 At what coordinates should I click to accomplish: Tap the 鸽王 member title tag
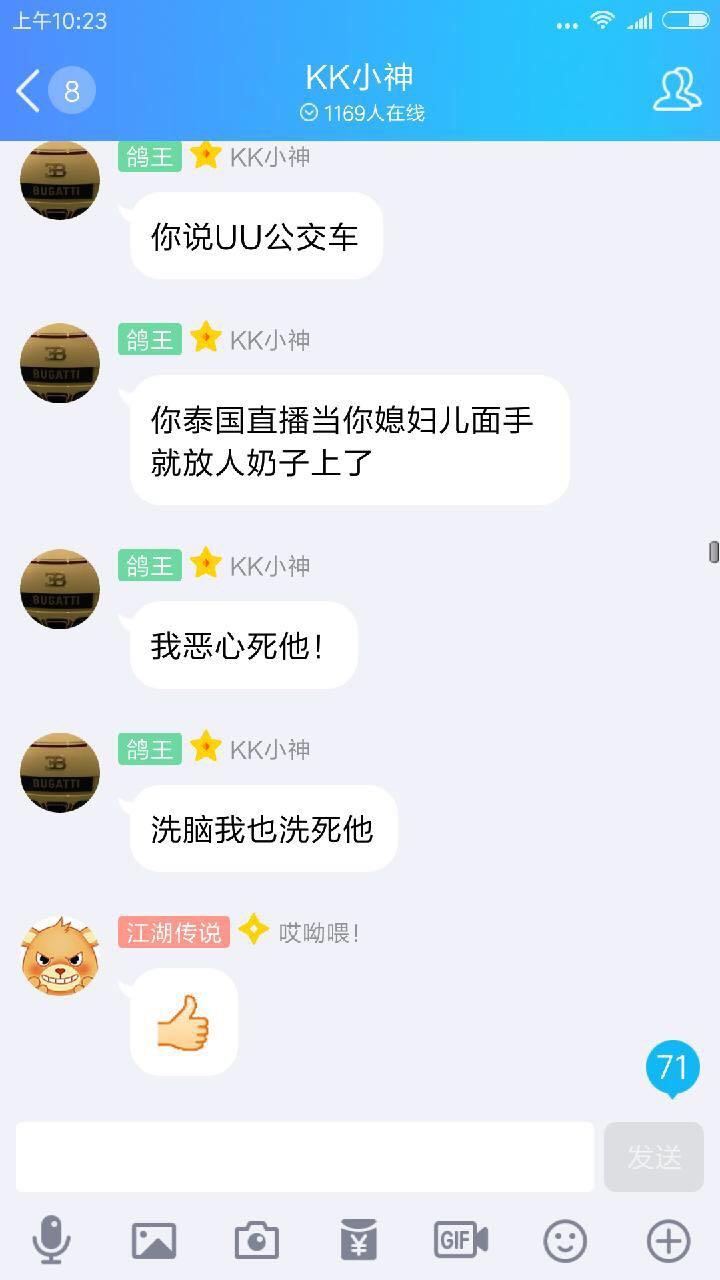[149, 157]
